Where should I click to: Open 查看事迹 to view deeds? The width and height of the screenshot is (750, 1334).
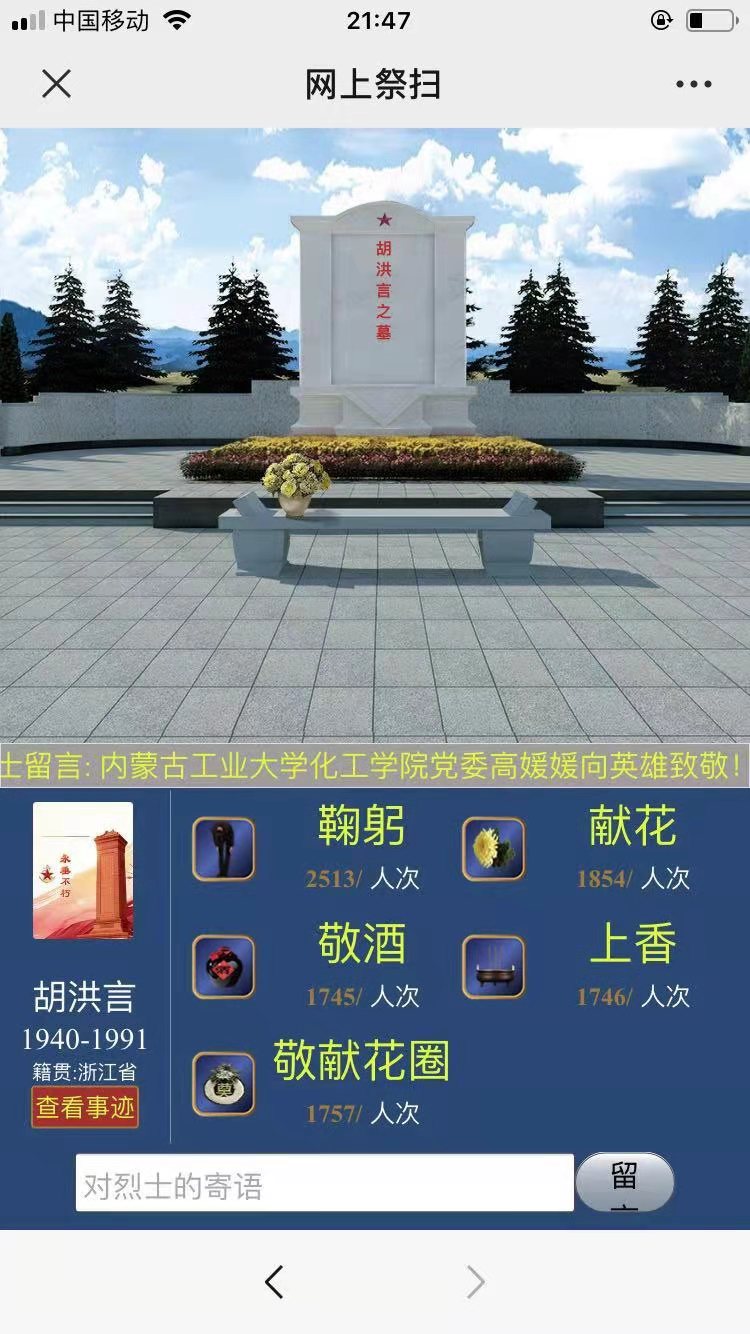point(85,1108)
